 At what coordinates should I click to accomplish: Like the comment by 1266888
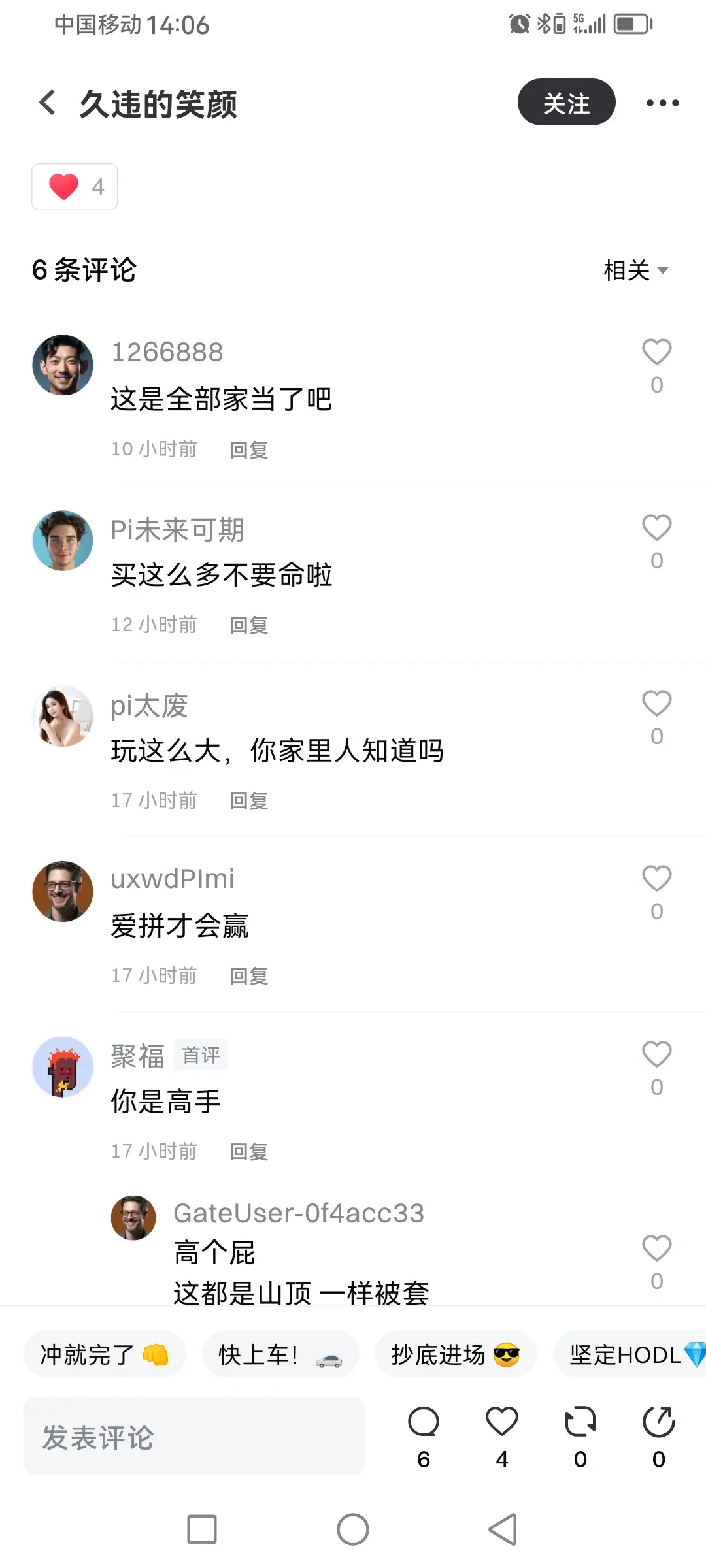pyautogui.click(x=656, y=352)
